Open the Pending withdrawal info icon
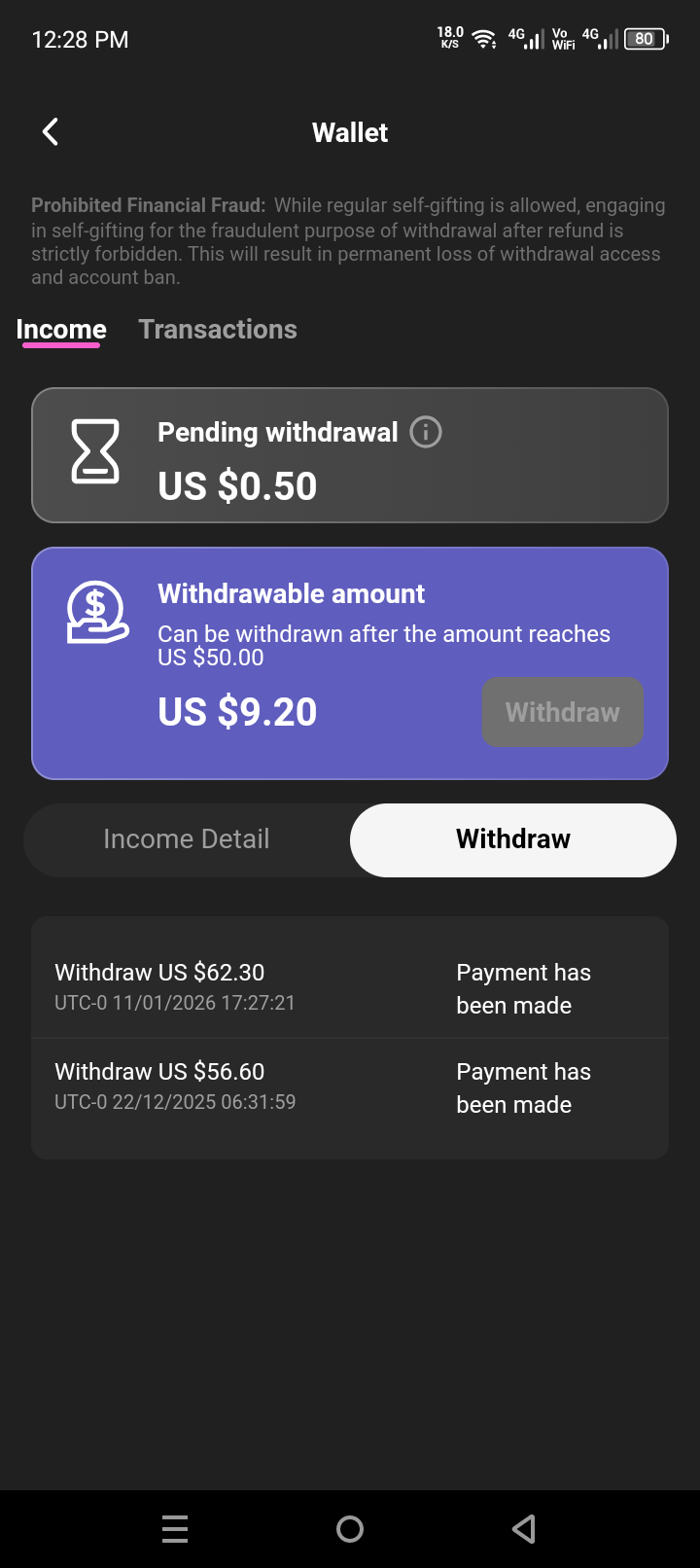The width and height of the screenshot is (700, 1568). coord(426,432)
